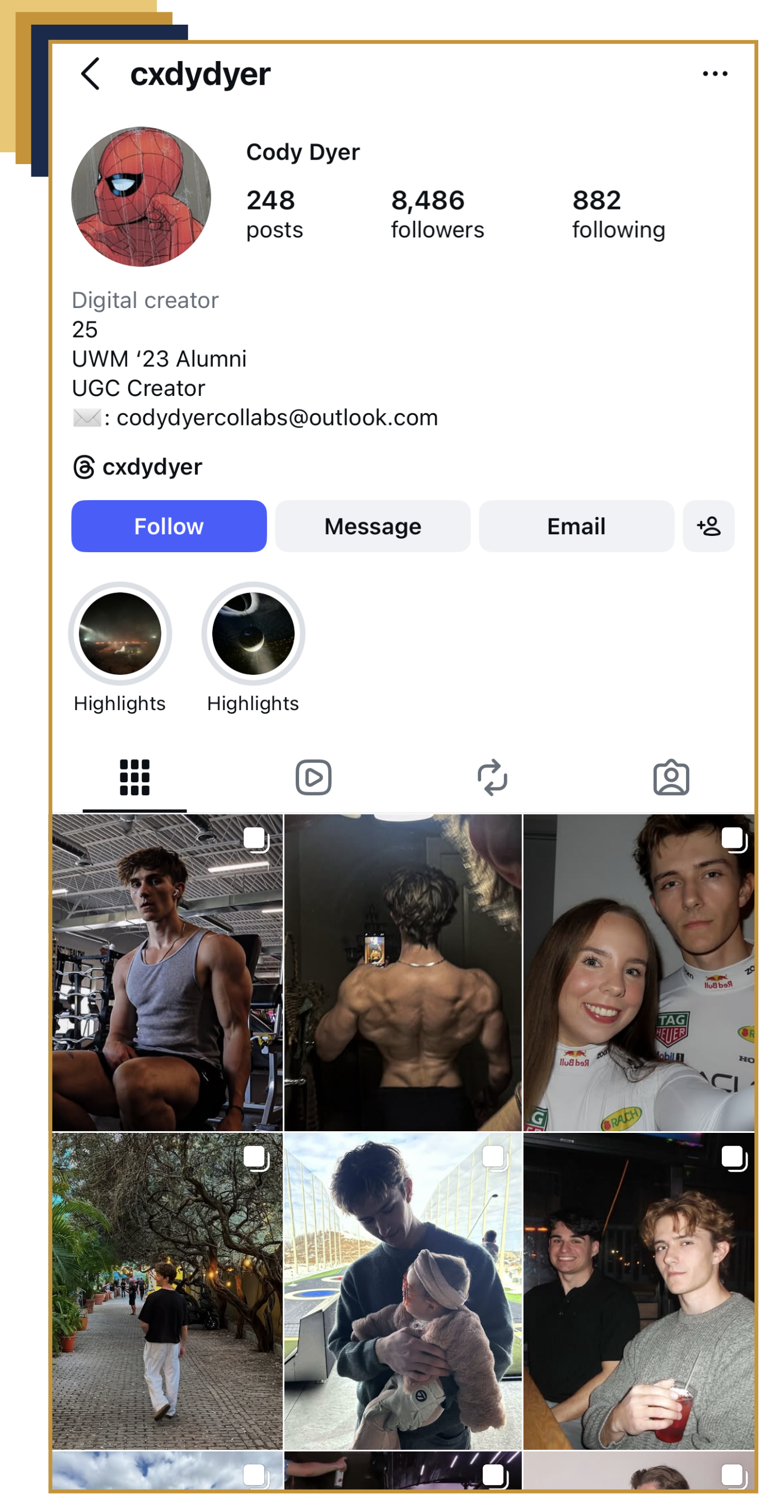Open the back-muscles mirror selfie post
This screenshot has width=784, height=1512.
pyautogui.click(x=403, y=972)
